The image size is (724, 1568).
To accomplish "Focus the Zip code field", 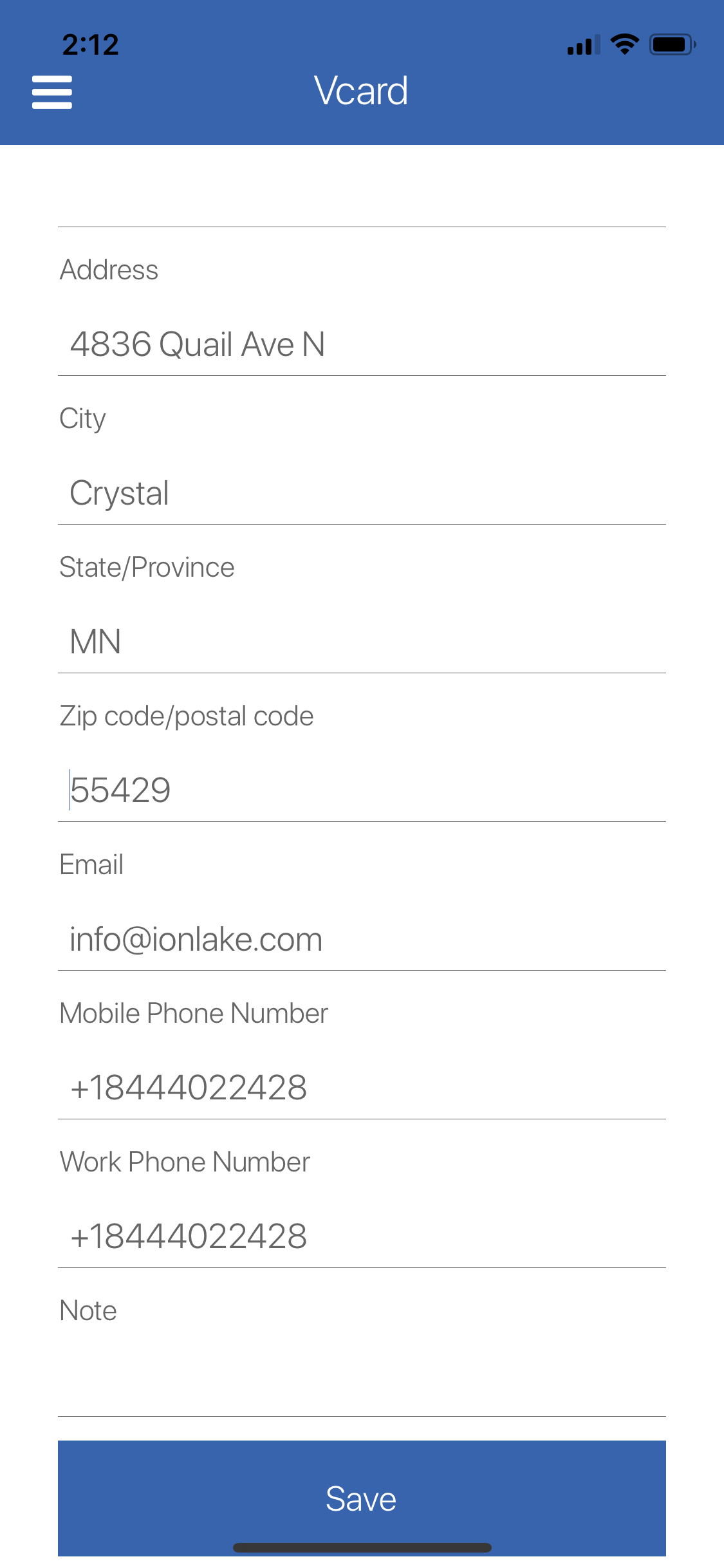I will 360,790.
